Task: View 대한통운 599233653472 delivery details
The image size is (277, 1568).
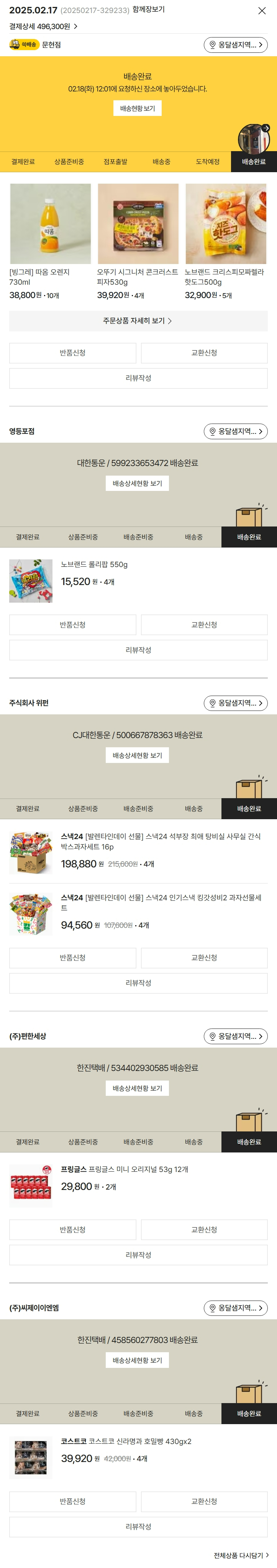Action: click(137, 483)
